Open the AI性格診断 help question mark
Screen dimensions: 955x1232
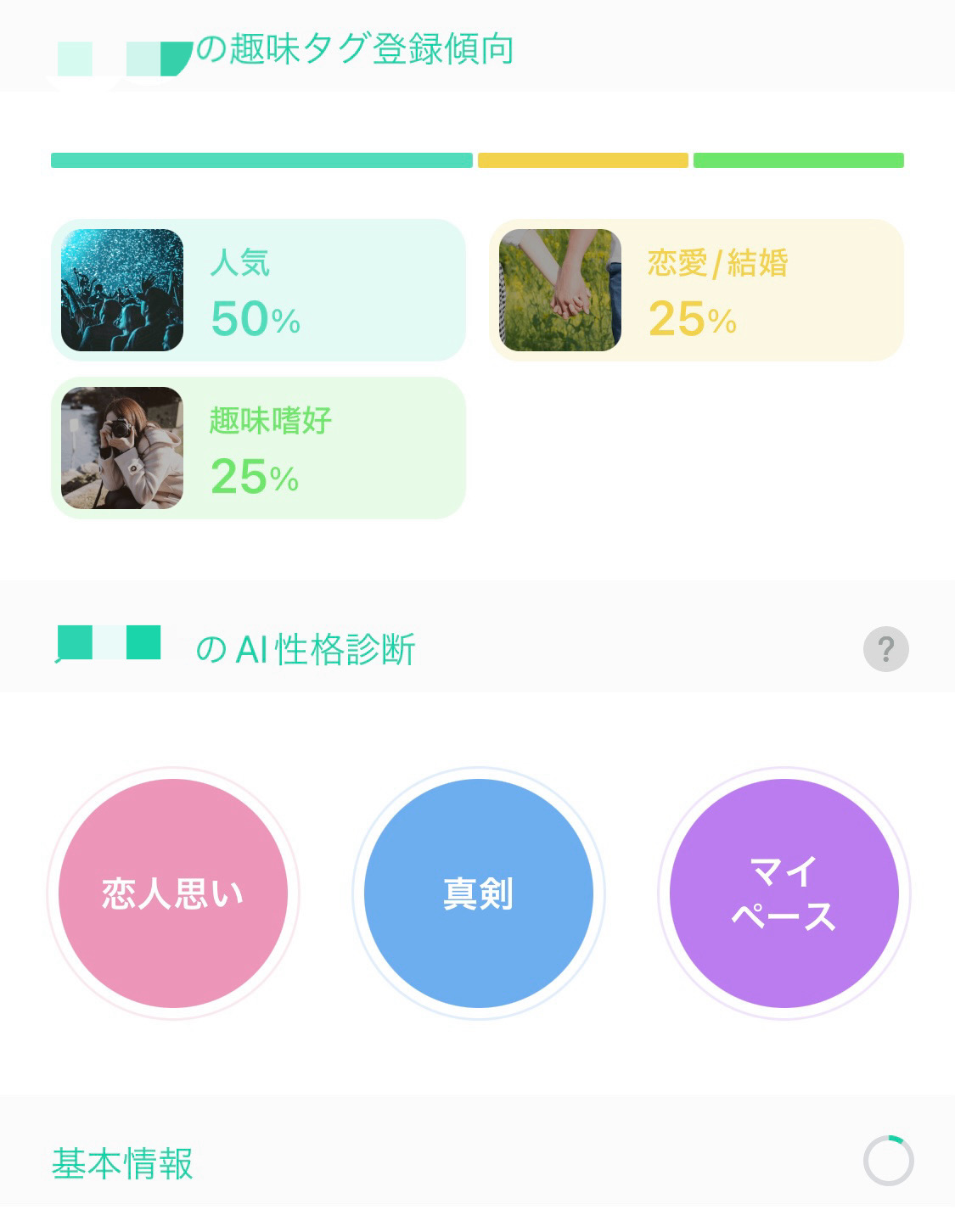click(x=885, y=649)
